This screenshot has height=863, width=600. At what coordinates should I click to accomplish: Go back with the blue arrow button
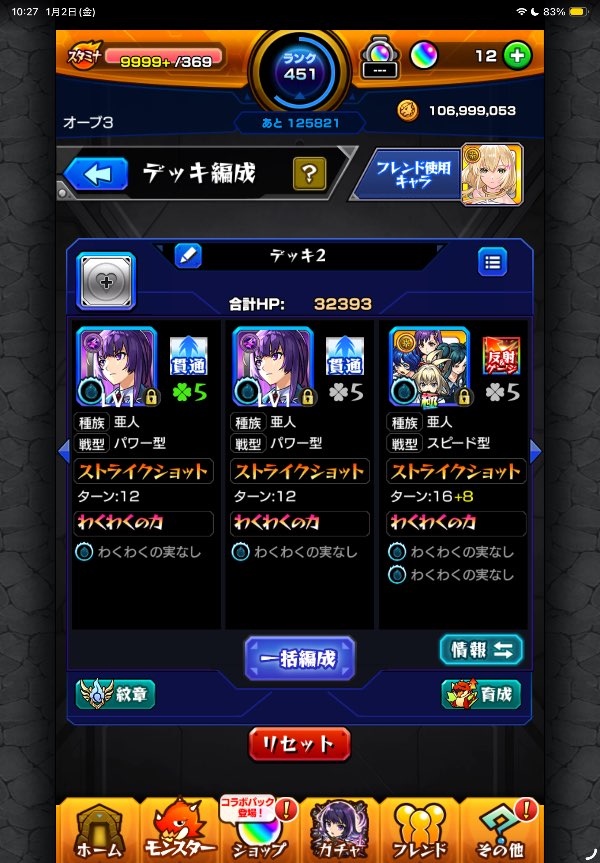[97, 174]
